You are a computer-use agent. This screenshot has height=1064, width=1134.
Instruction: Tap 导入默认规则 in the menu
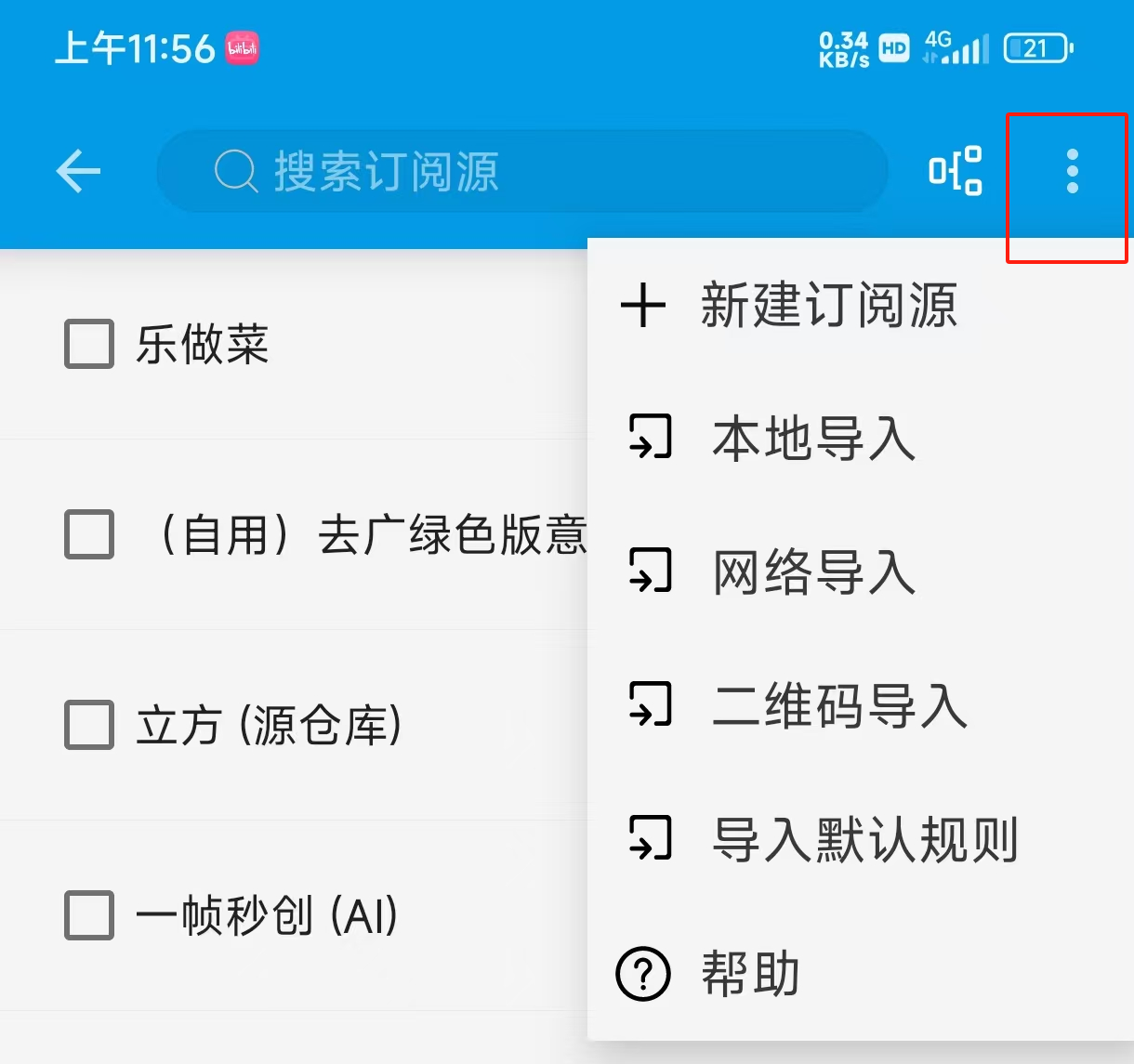(864, 839)
